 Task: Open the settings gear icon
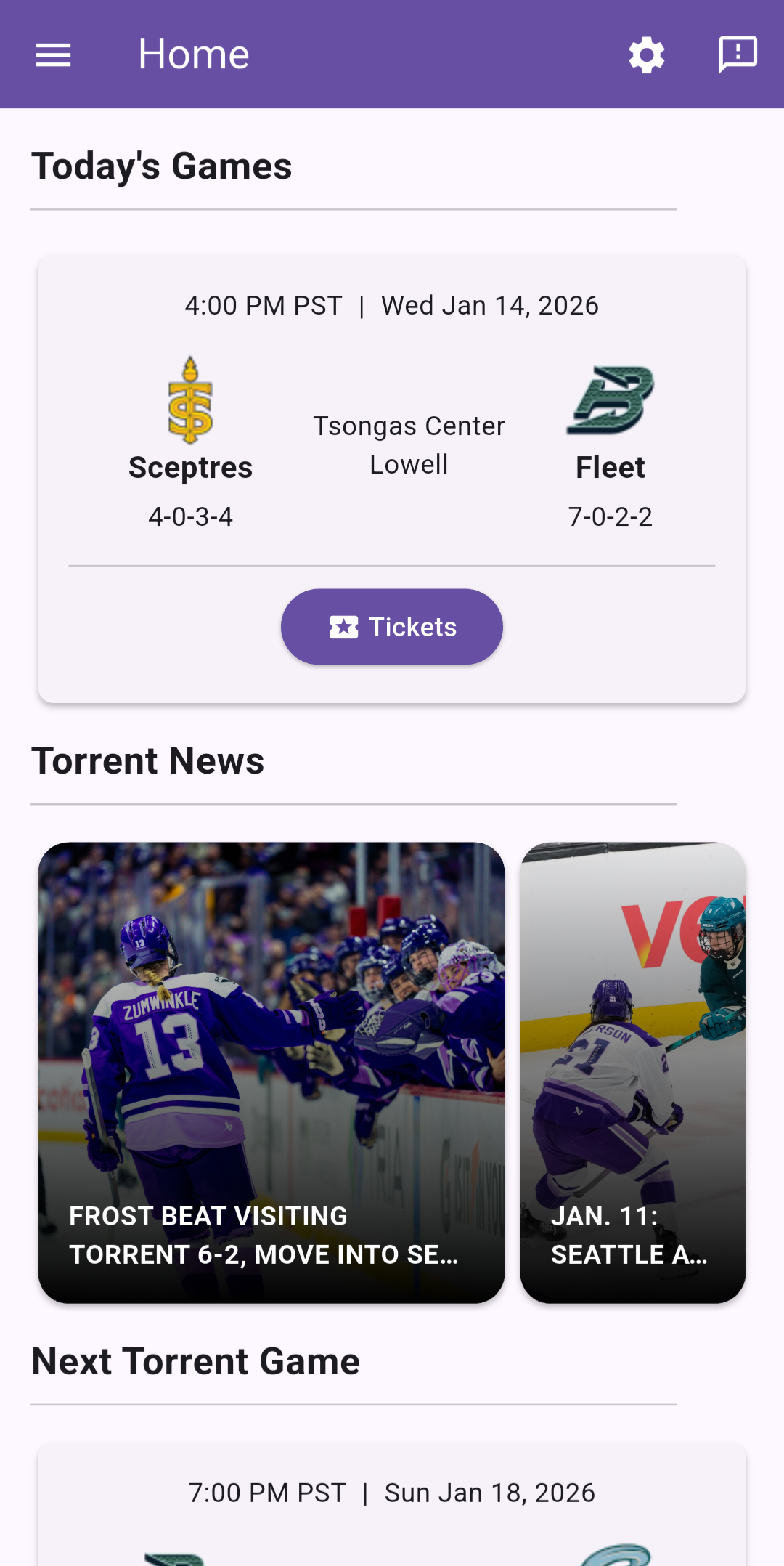[x=645, y=54]
